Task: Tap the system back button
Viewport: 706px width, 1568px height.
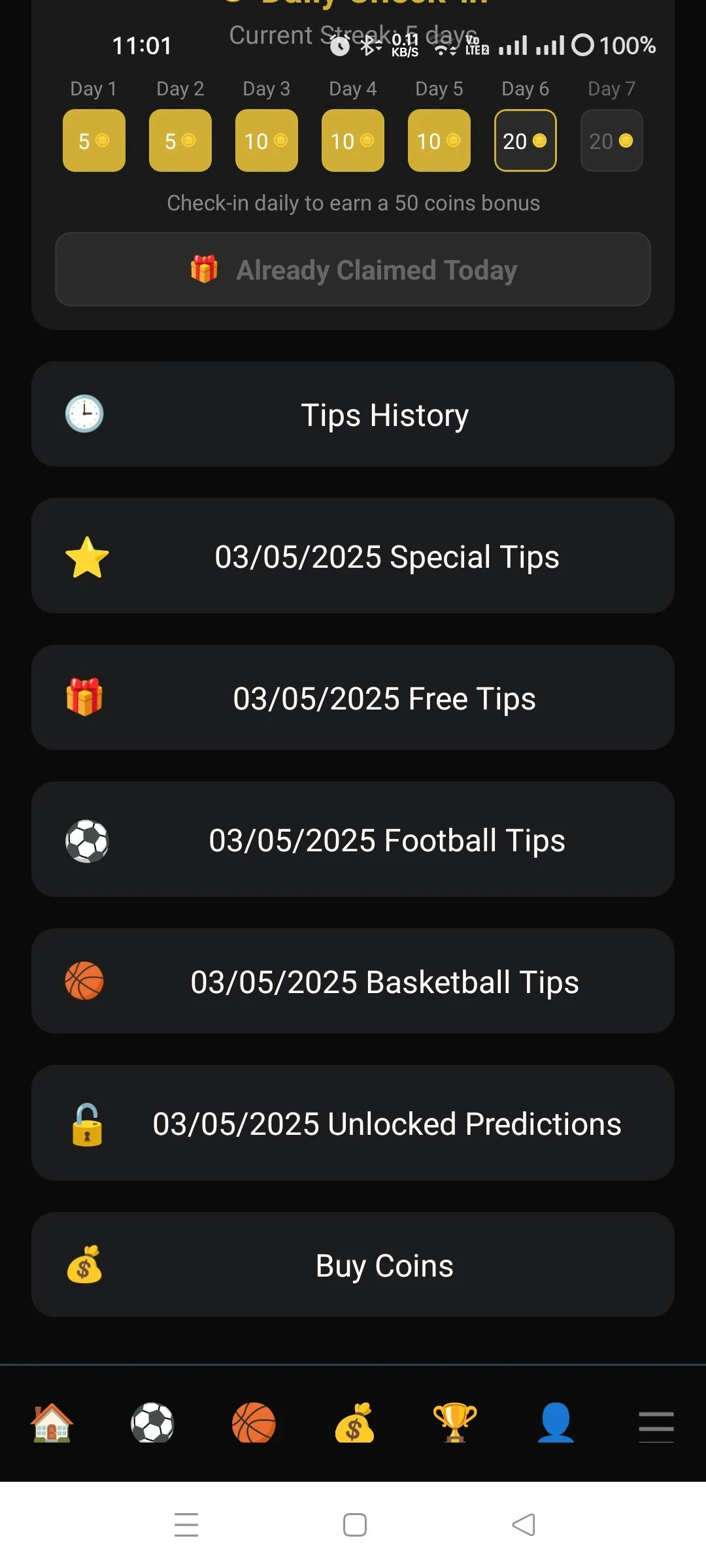Action: [x=523, y=1525]
